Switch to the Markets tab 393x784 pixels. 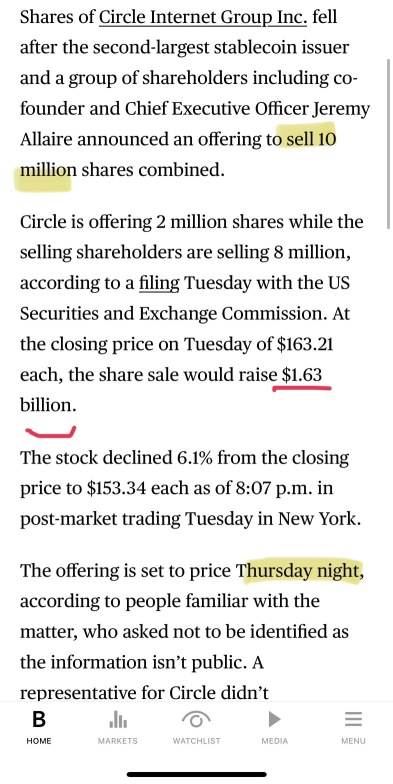tap(118, 728)
